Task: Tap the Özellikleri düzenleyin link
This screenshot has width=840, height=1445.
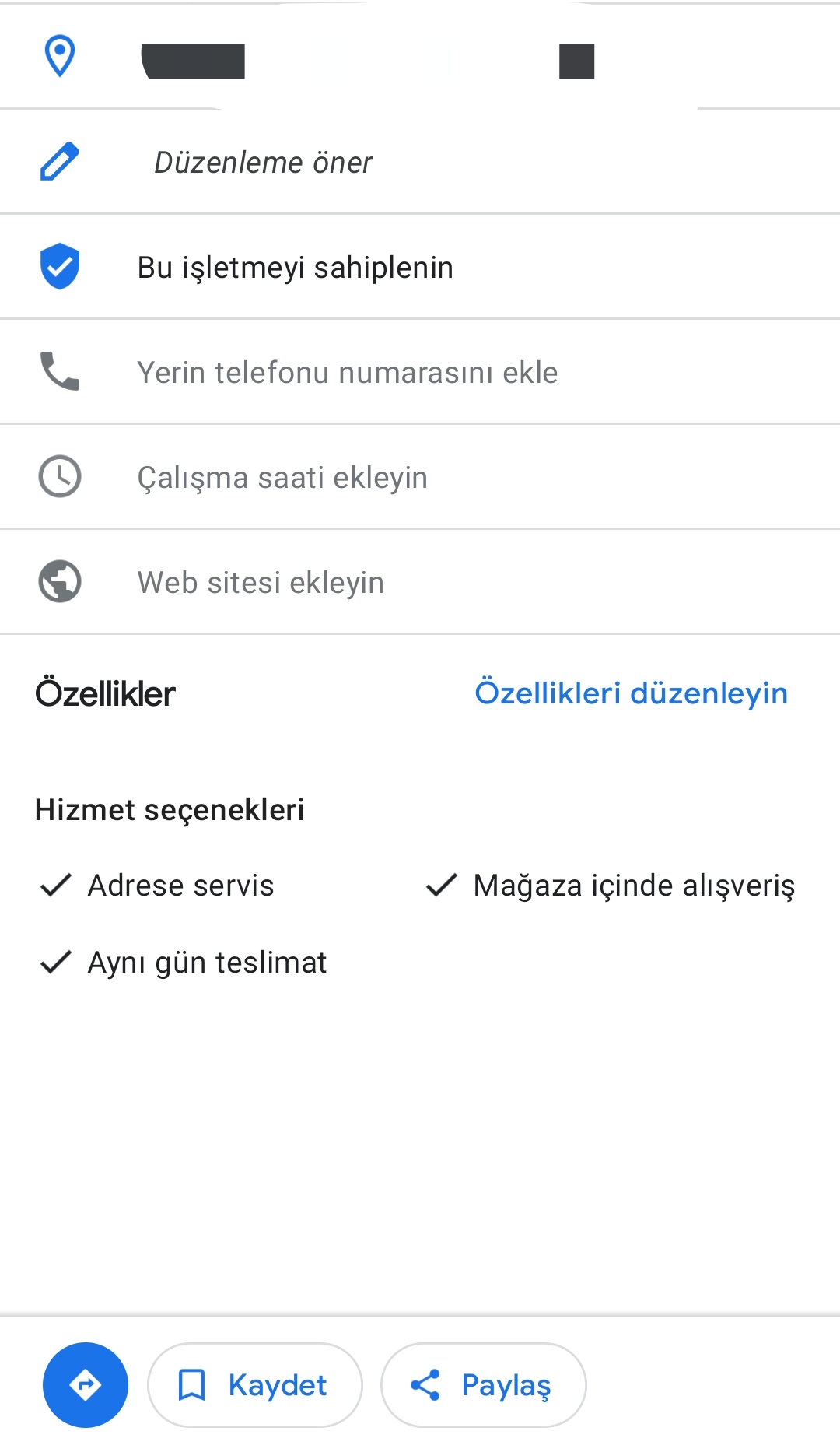Action: tap(631, 693)
